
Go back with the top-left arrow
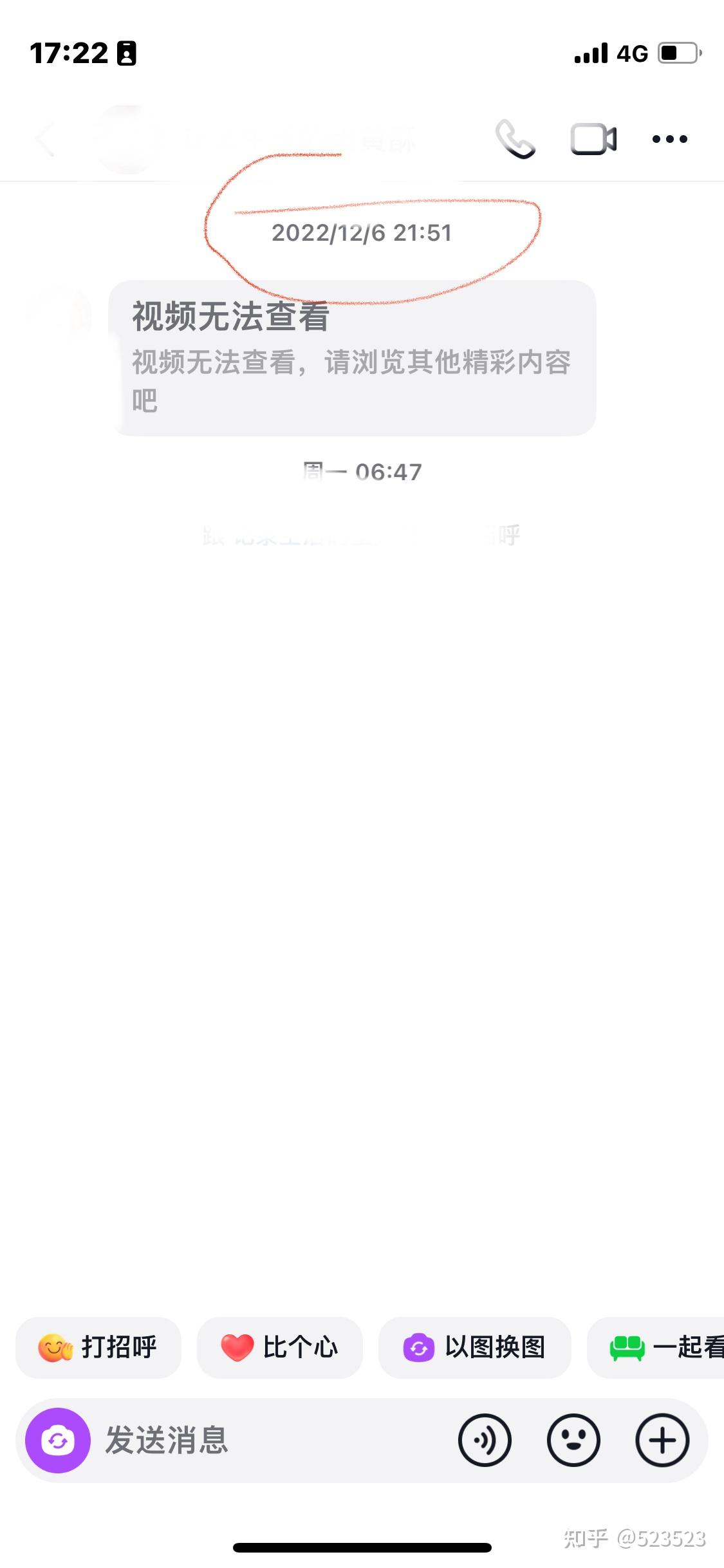click(45, 139)
